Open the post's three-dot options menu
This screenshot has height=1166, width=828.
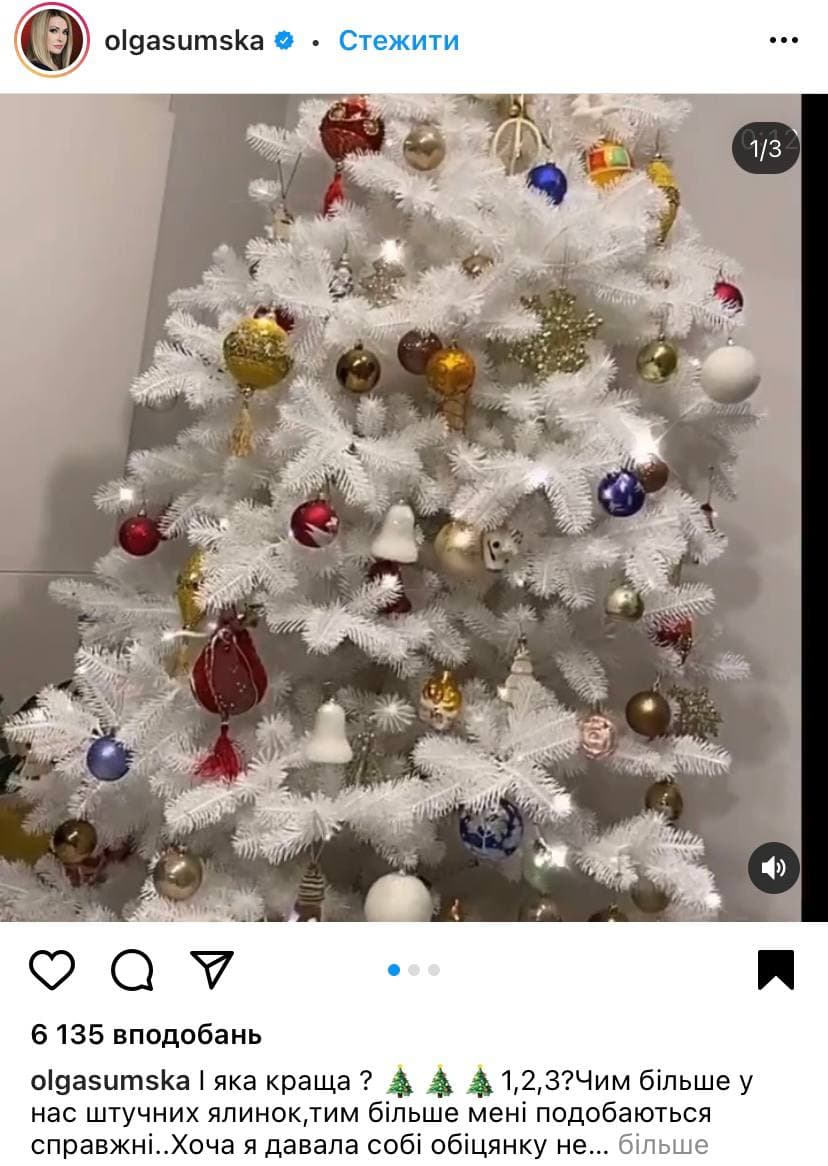(783, 41)
